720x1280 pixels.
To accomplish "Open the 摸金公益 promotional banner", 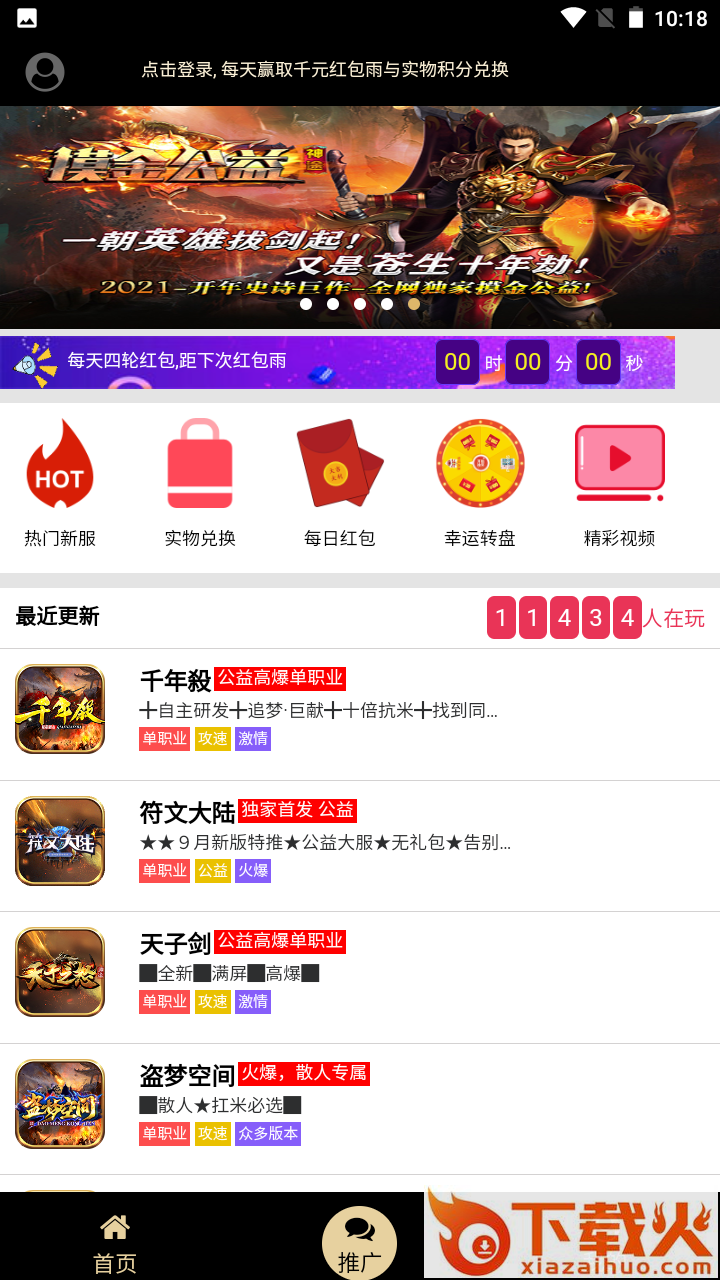I will pos(360,215).
